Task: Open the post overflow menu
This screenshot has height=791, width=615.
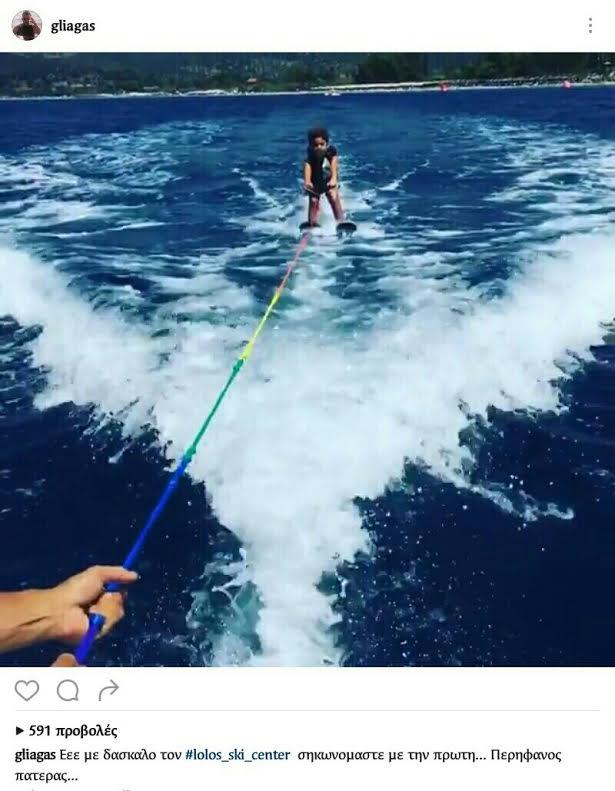Action: [x=594, y=25]
